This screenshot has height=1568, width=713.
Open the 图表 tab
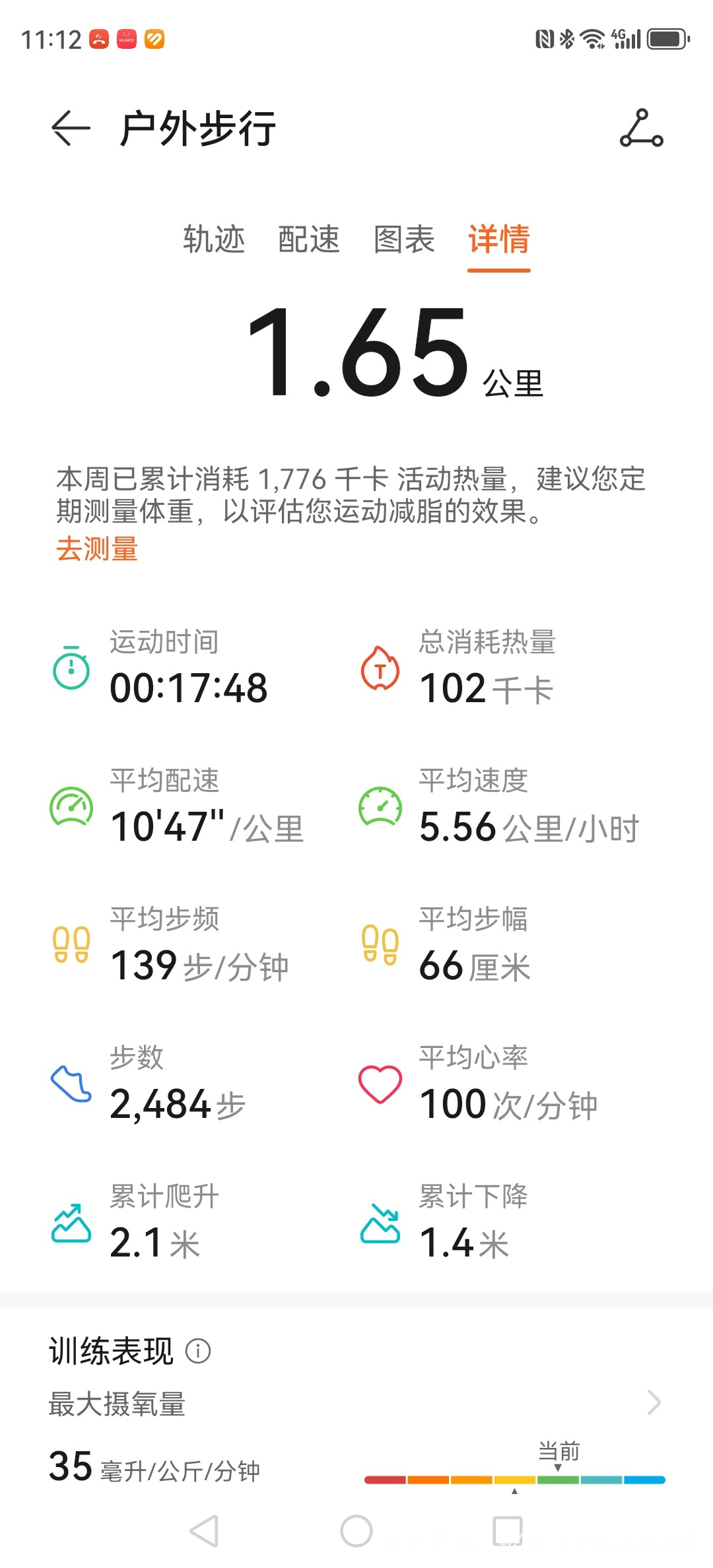(404, 239)
